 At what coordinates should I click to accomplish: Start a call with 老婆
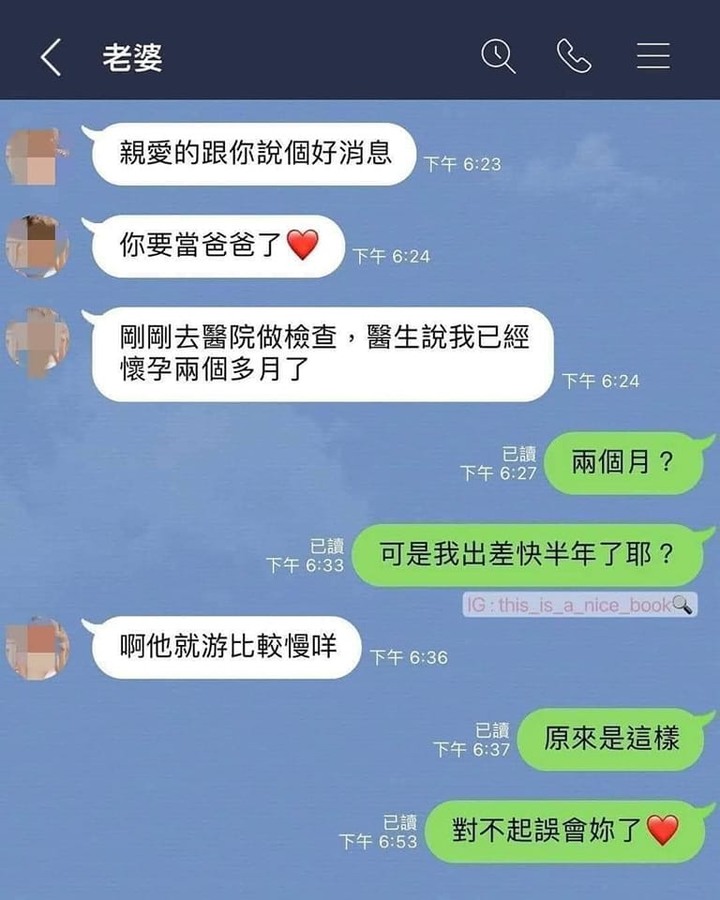[574, 57]
